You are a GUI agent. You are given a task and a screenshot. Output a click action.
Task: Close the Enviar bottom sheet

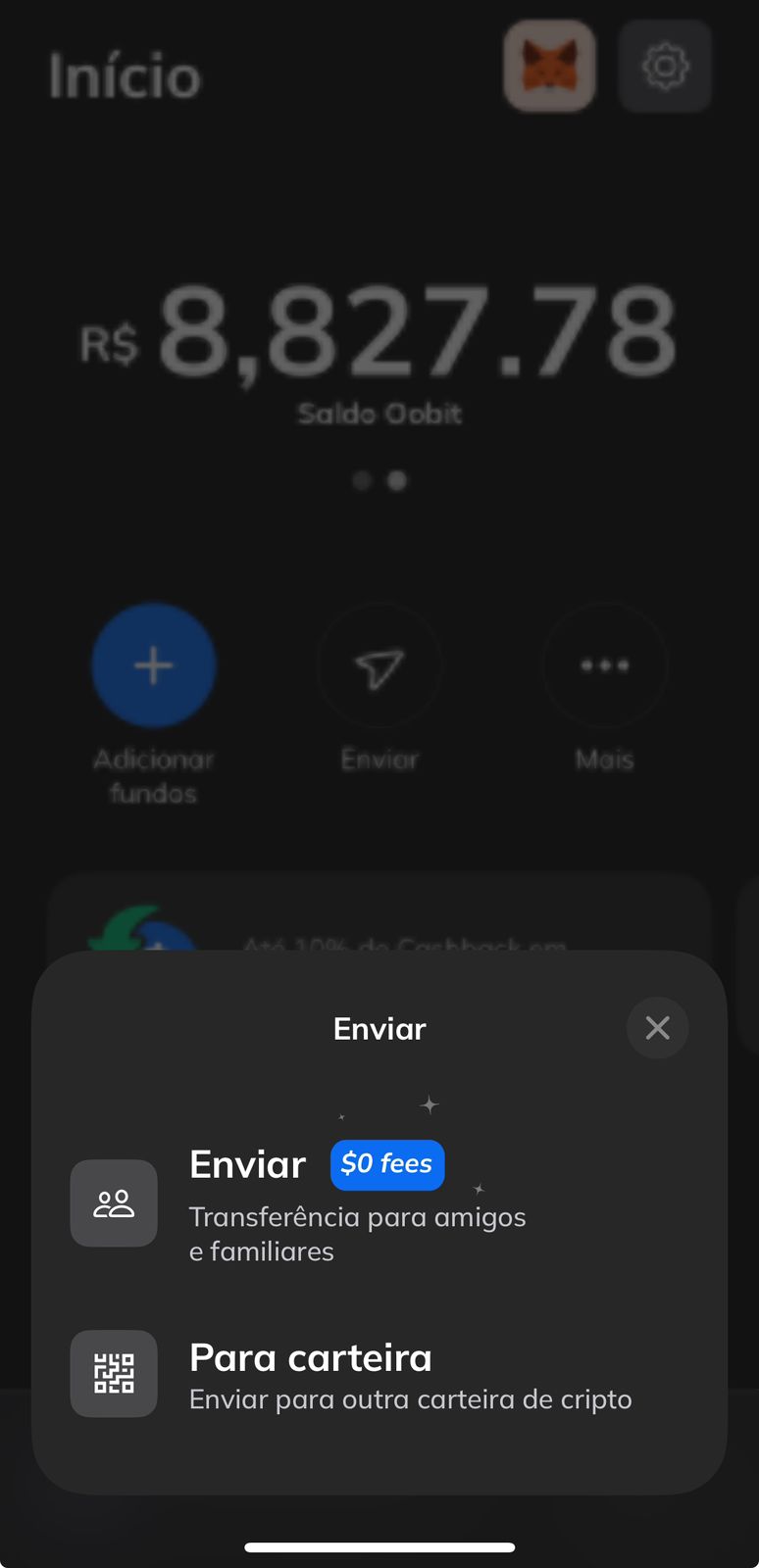pyautogui.click(x=657, y=1028)
